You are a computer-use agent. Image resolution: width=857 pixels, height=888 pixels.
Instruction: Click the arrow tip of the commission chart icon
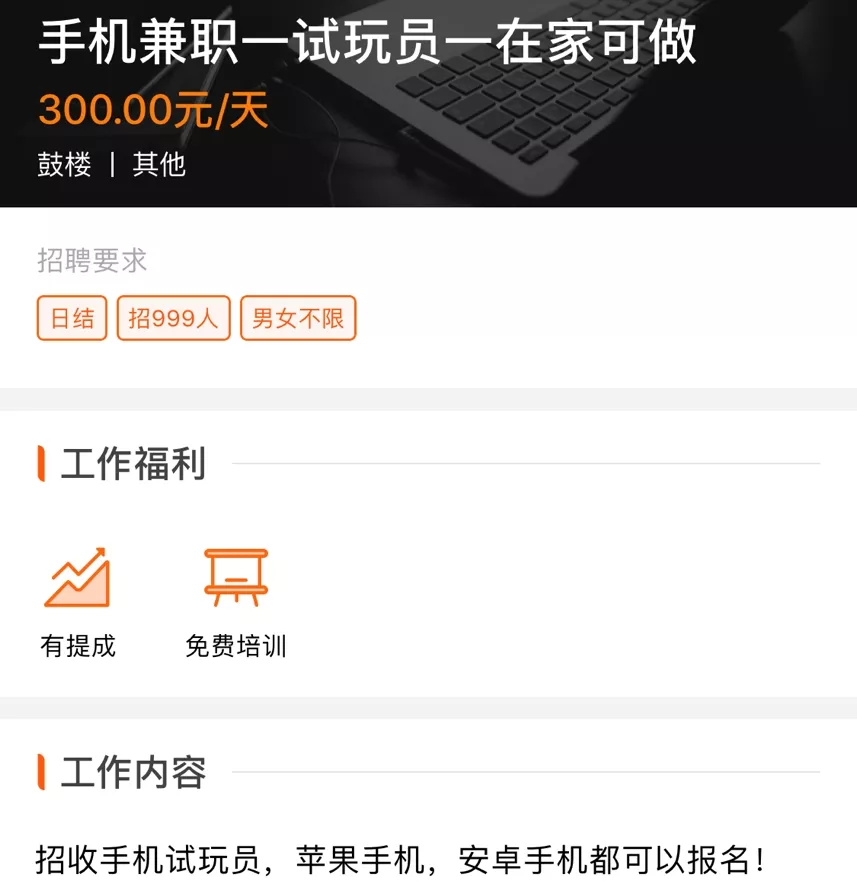[103, 552]
